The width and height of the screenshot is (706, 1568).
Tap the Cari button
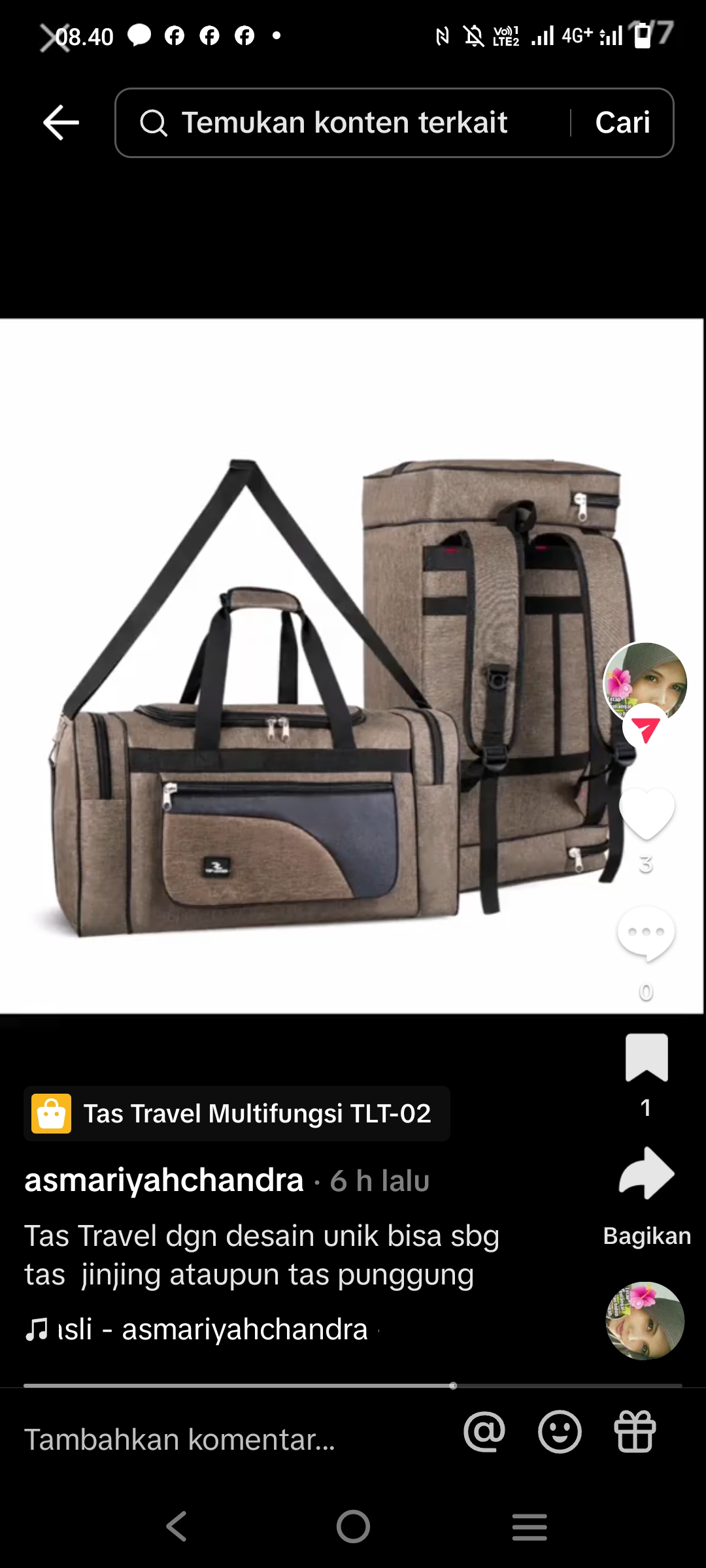(622, 123)
